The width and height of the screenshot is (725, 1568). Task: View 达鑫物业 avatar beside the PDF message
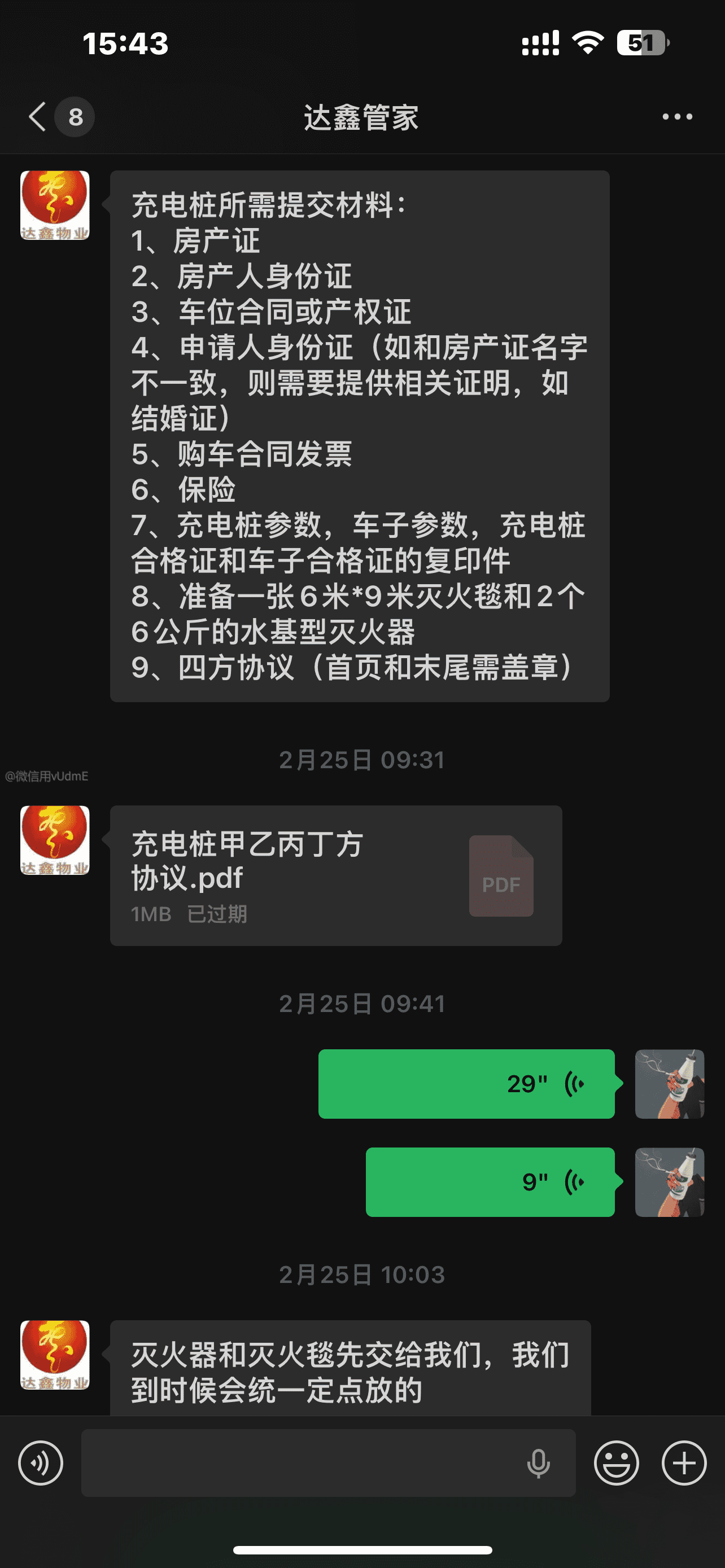55,840
